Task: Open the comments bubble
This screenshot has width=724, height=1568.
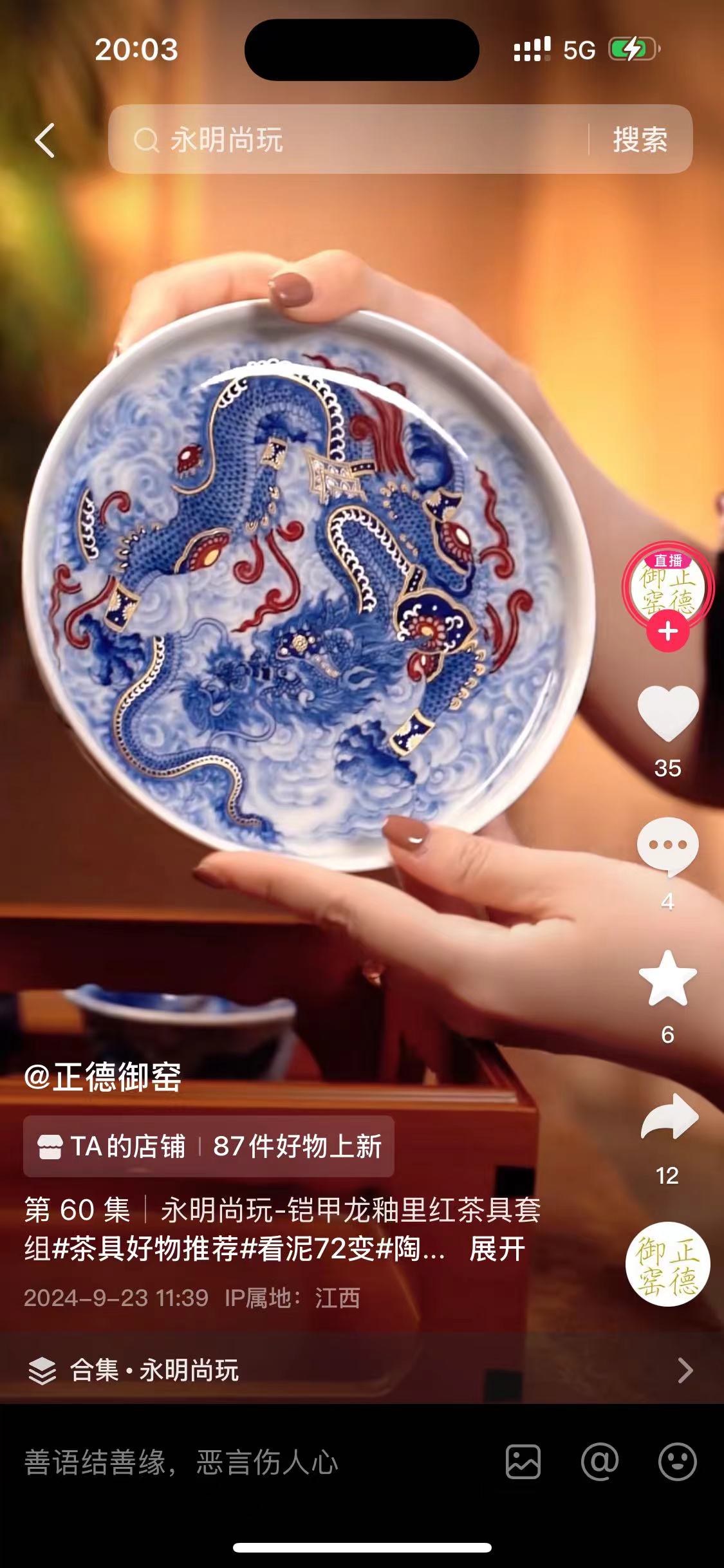Action: click(667, 846)
